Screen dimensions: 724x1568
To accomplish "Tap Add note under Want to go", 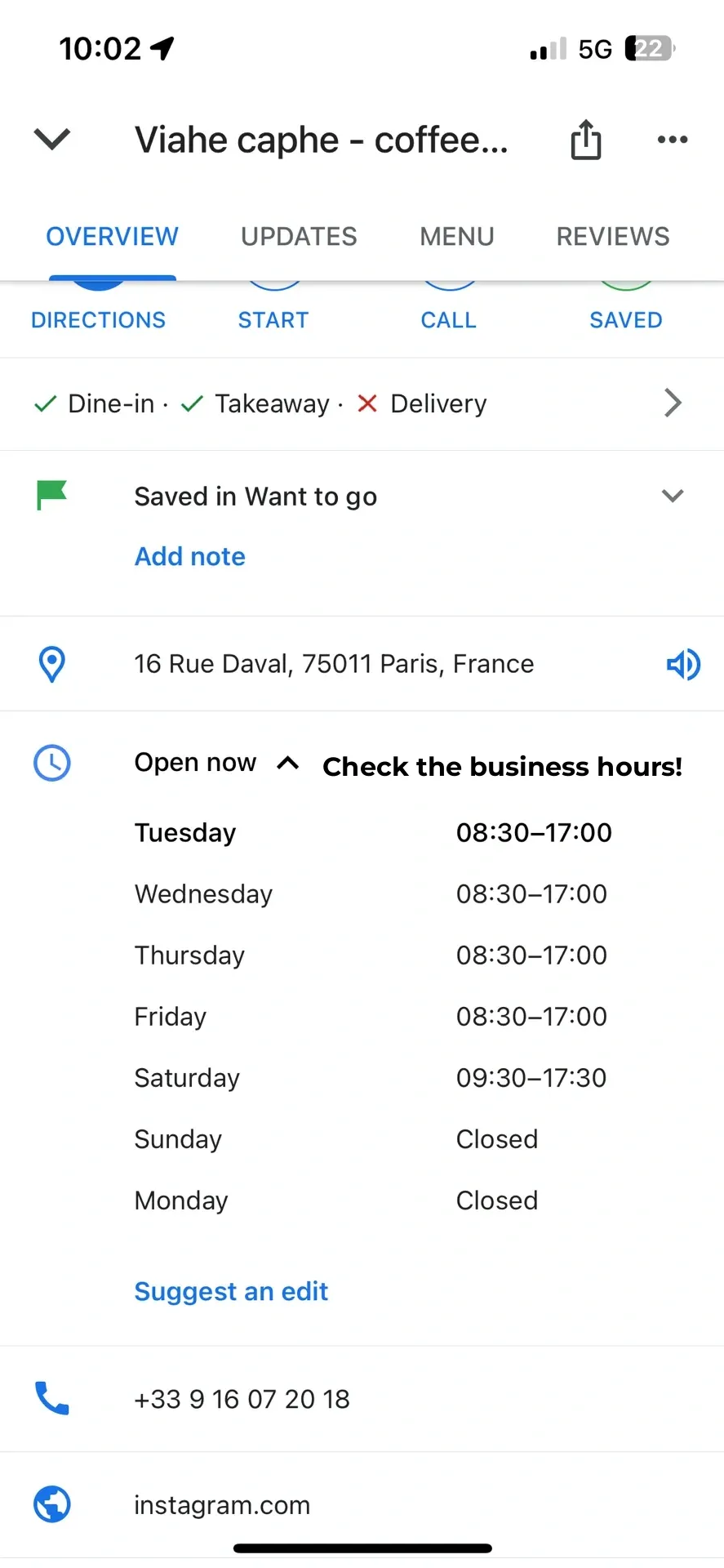I will tap(189, 556).
